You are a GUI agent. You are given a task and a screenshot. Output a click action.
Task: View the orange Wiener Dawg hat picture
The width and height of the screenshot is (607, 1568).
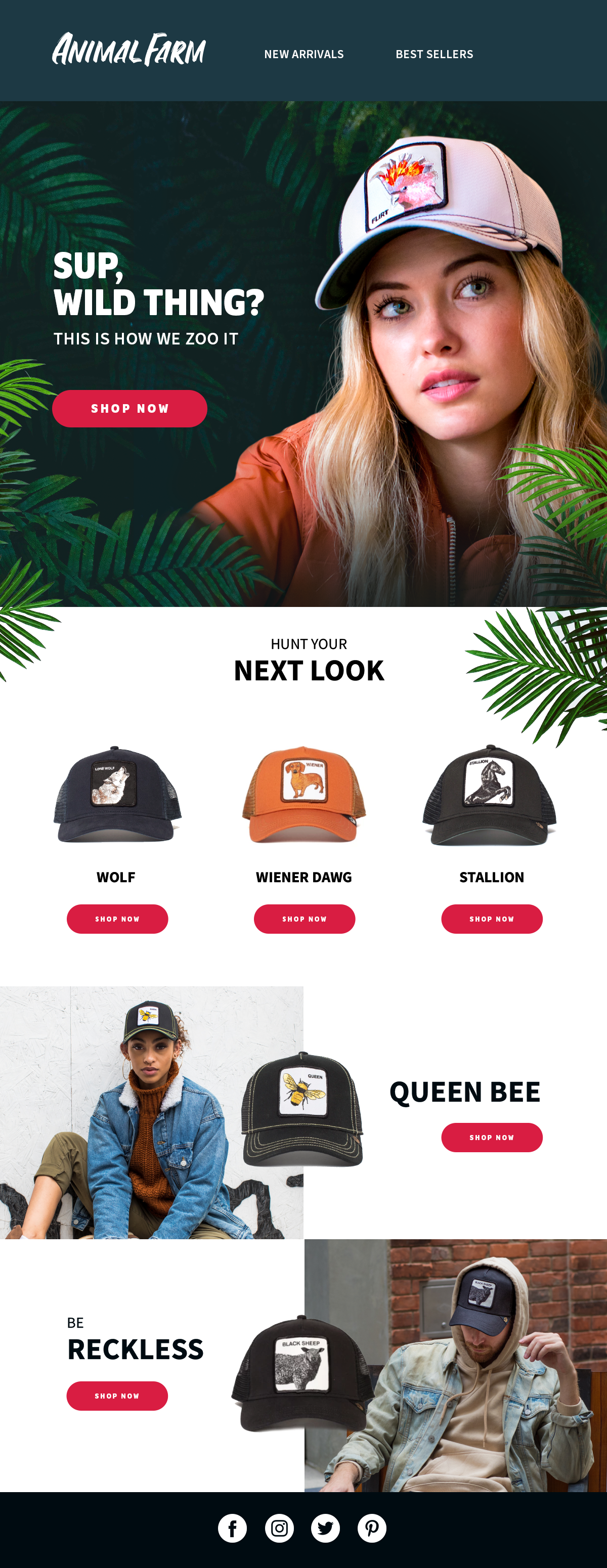[305, 794]
